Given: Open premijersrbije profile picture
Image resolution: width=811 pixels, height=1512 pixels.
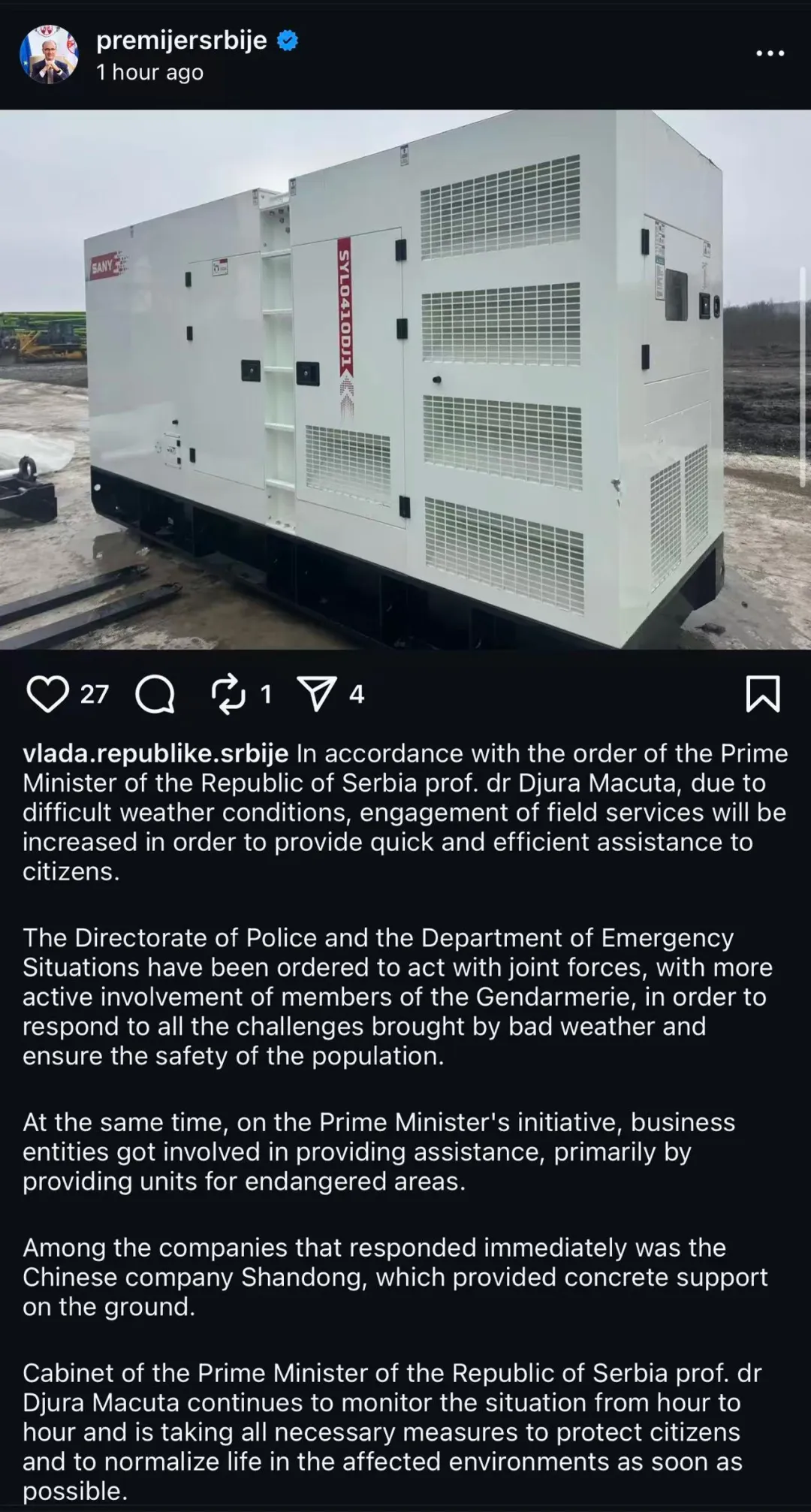Looking at the screenshot, I should 49,54.
